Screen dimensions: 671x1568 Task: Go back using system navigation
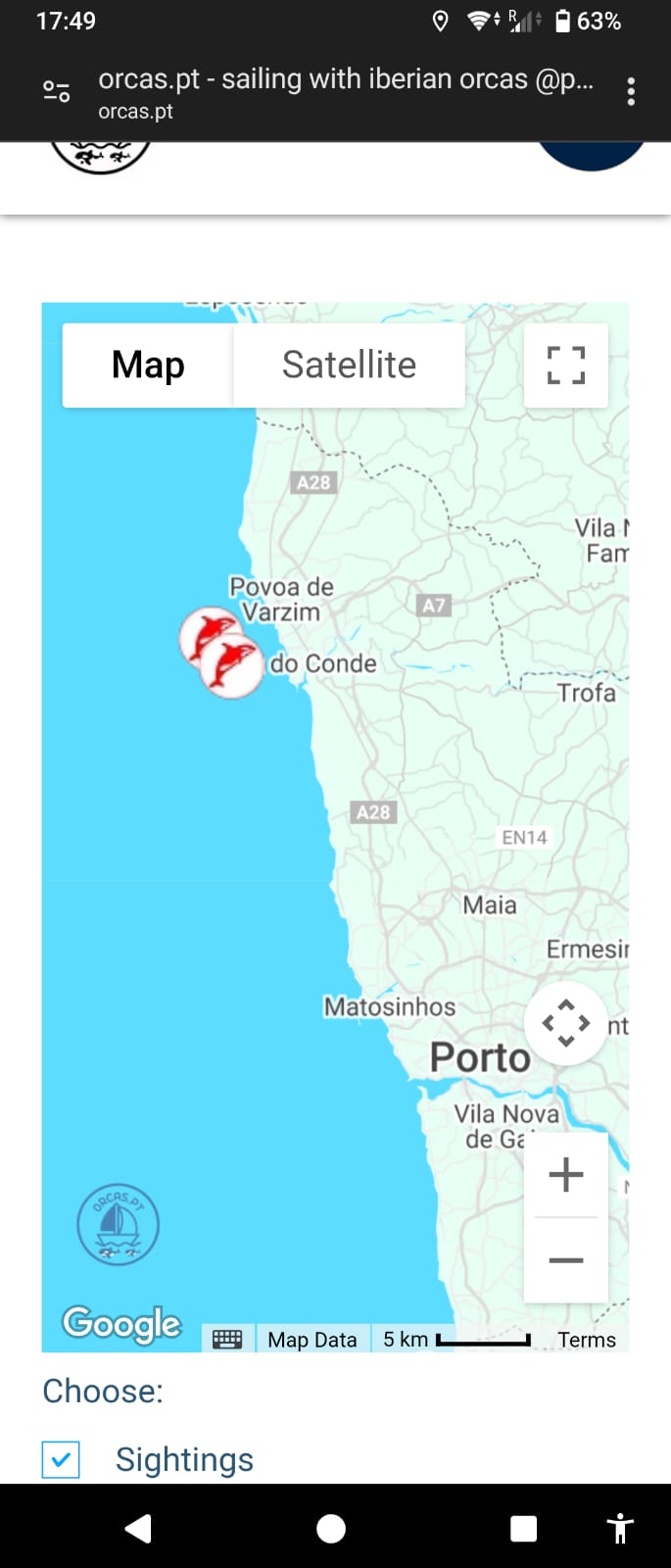point(138,1528)
